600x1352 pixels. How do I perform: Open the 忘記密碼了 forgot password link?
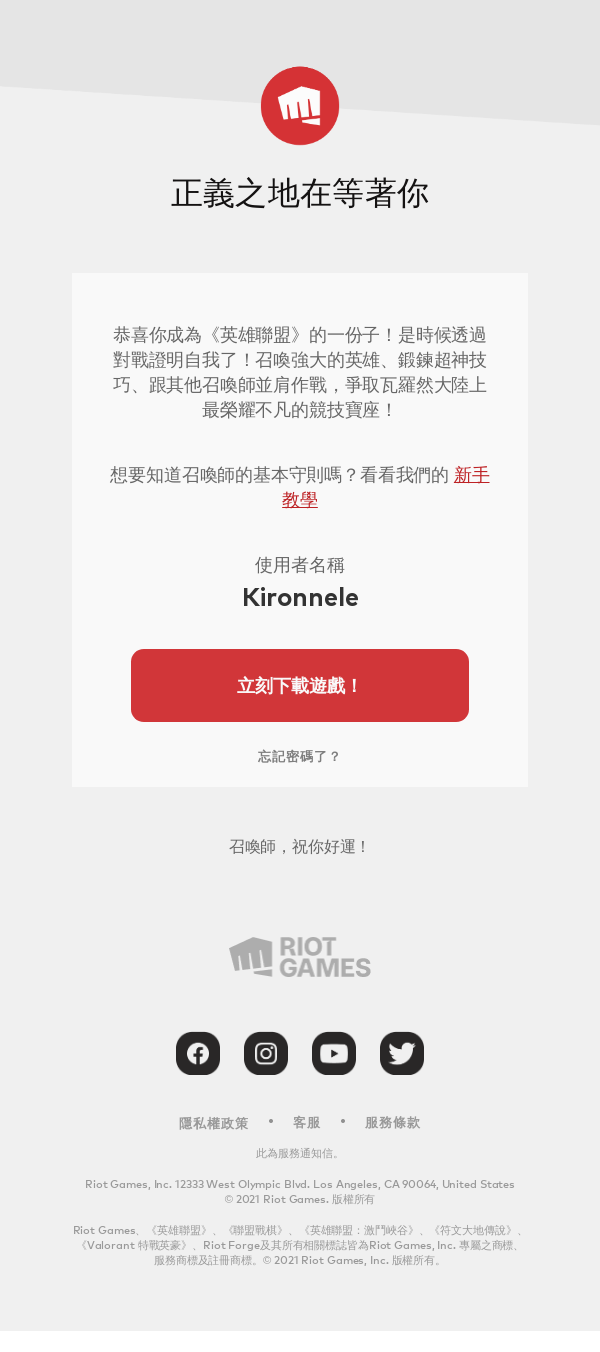point(299,757)
